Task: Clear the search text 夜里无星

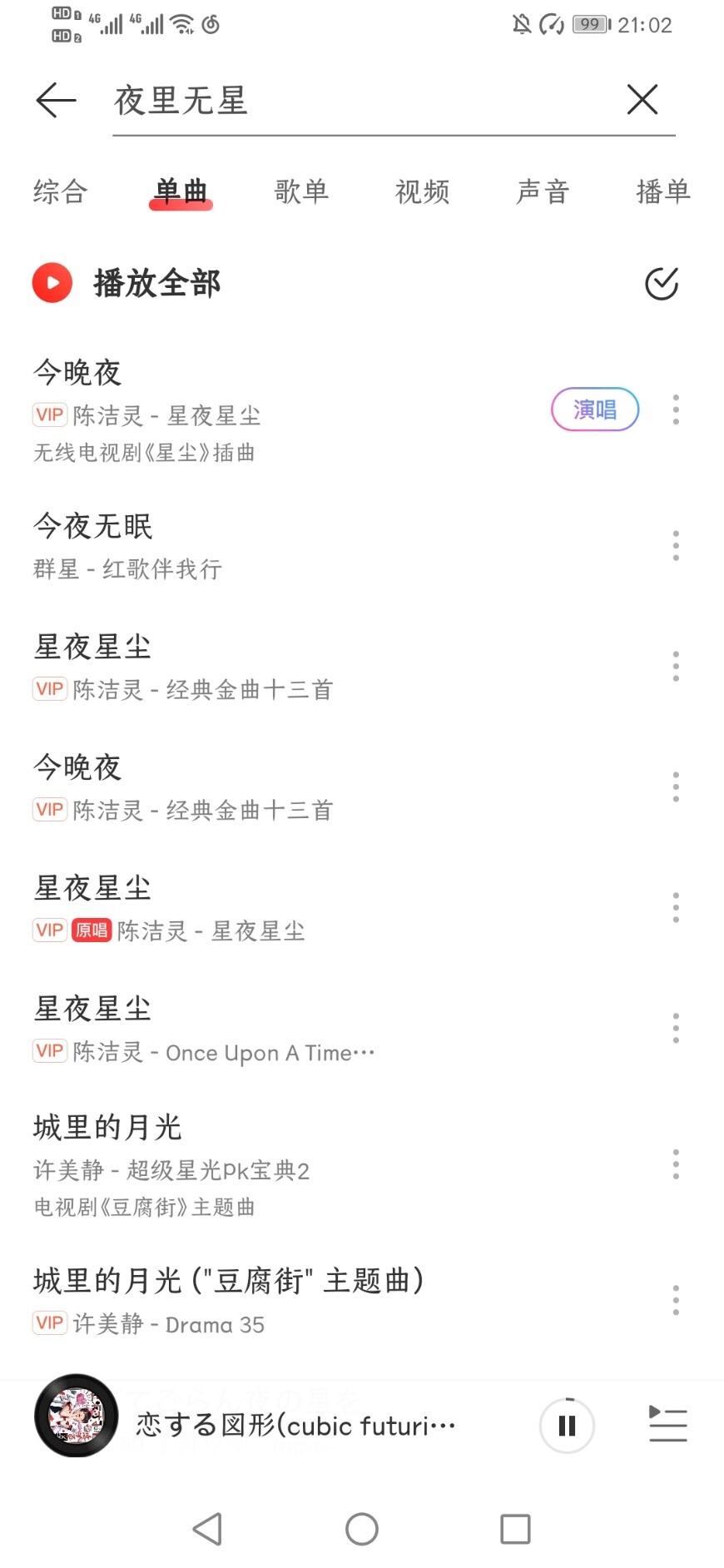Action: (642, 100)
